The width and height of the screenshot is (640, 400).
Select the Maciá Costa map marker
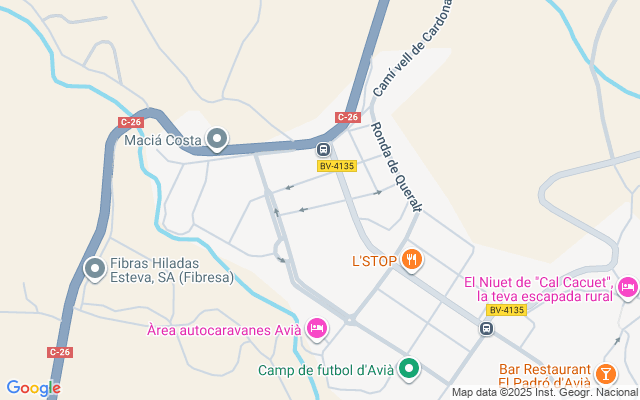pyautogui.click(x=218, y=140)
